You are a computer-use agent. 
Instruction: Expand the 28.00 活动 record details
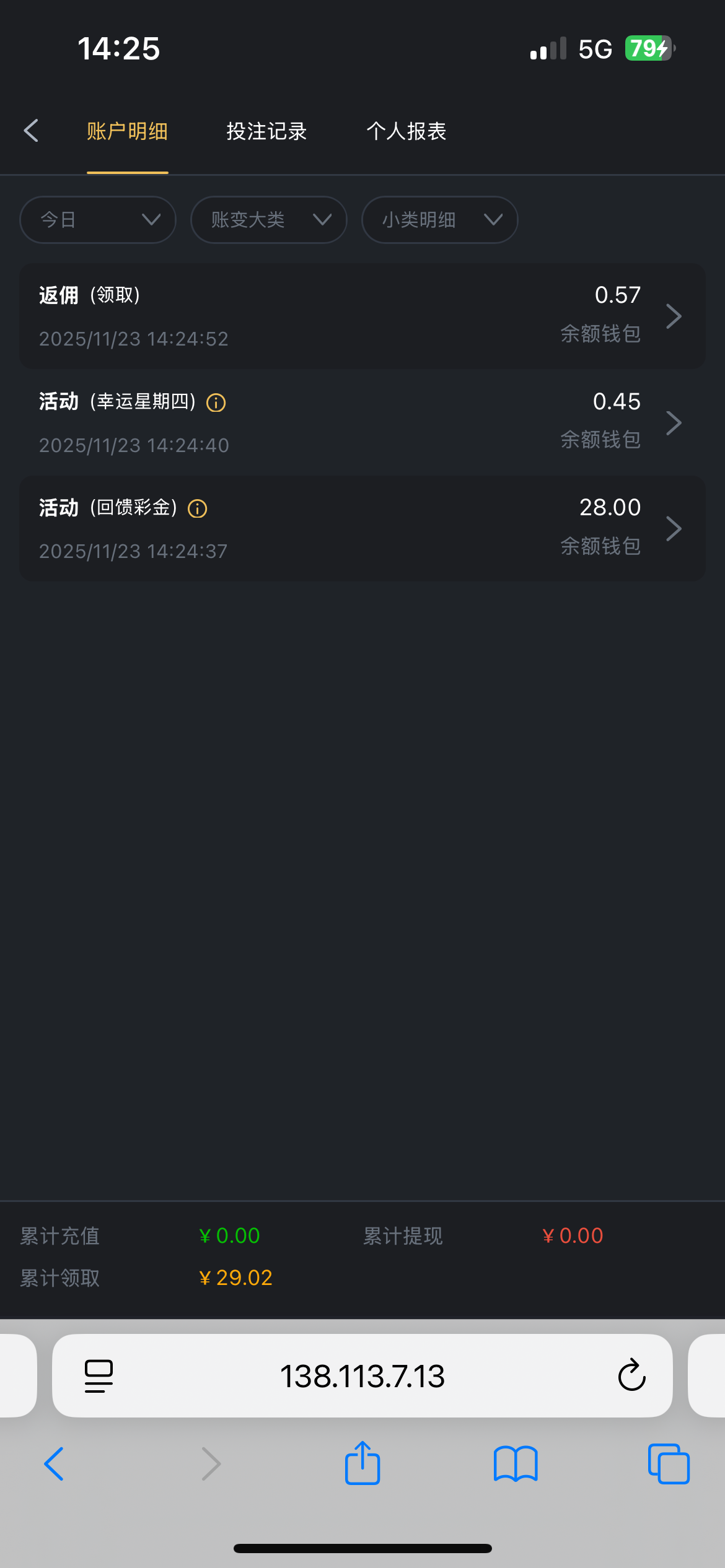click(x=675, y=528)
